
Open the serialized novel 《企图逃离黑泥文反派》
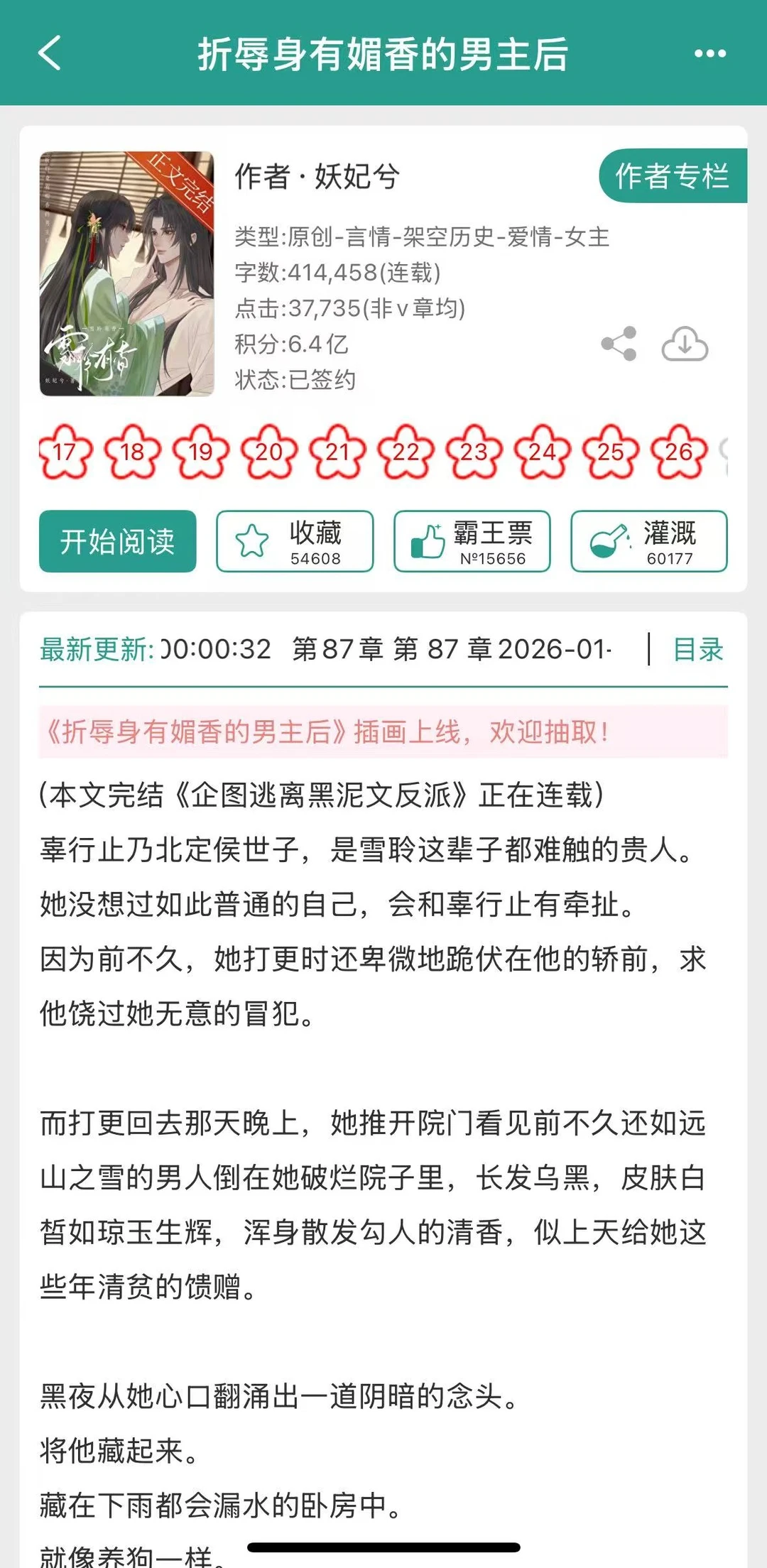pyautogui.click(x=323, y=797)
